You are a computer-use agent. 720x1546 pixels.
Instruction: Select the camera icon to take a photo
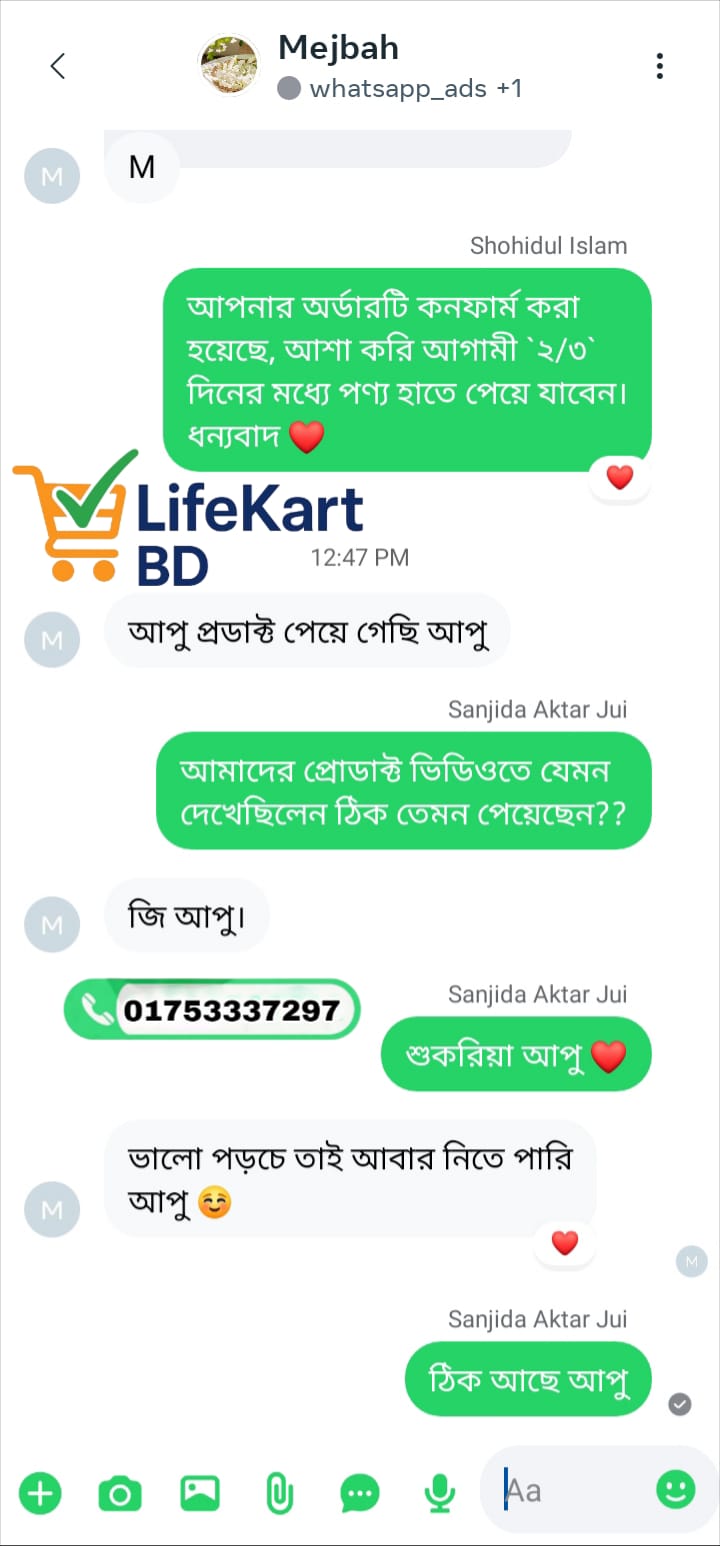click(x=119, y=1493)
